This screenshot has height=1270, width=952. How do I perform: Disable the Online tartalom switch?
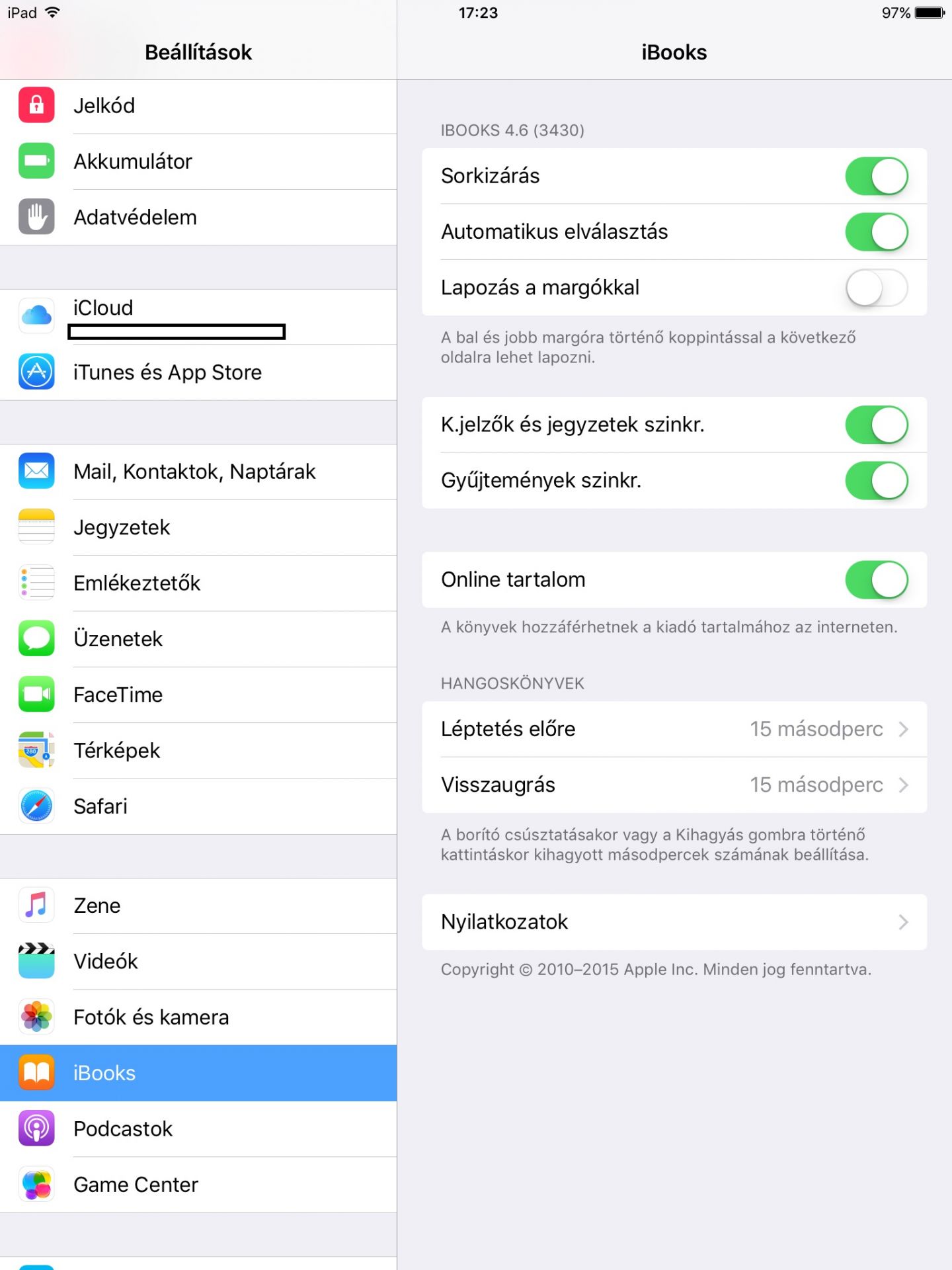click(876, 579)
